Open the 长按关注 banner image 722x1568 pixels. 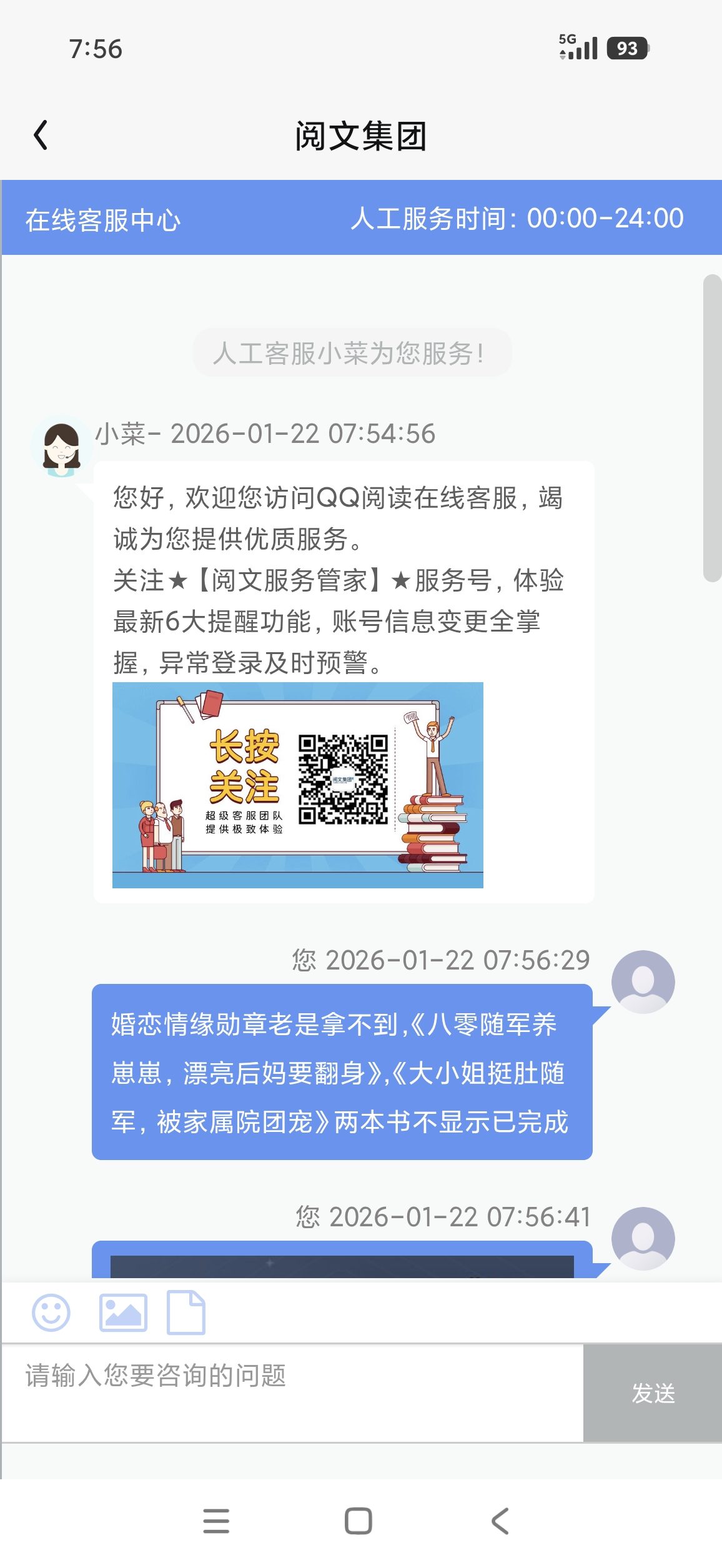tap(297, 785)
